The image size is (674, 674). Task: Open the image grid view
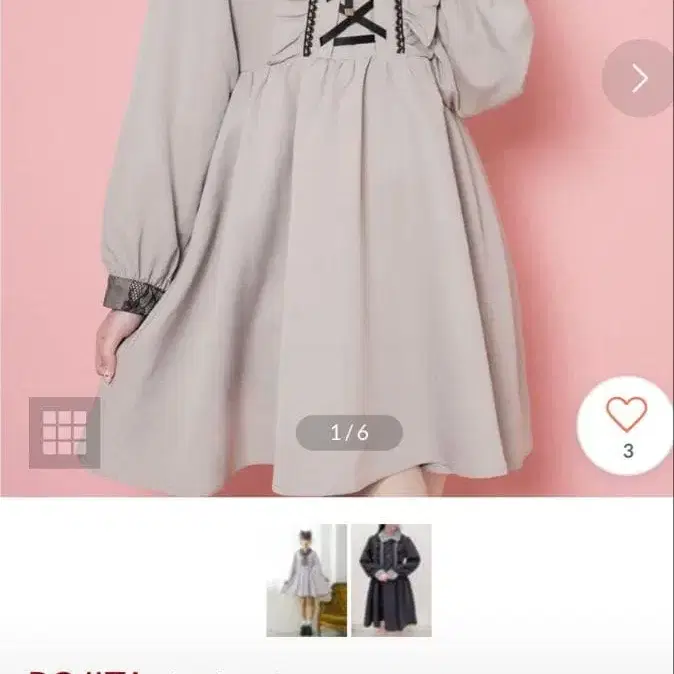pyautogui.click(x=64, y=432)
